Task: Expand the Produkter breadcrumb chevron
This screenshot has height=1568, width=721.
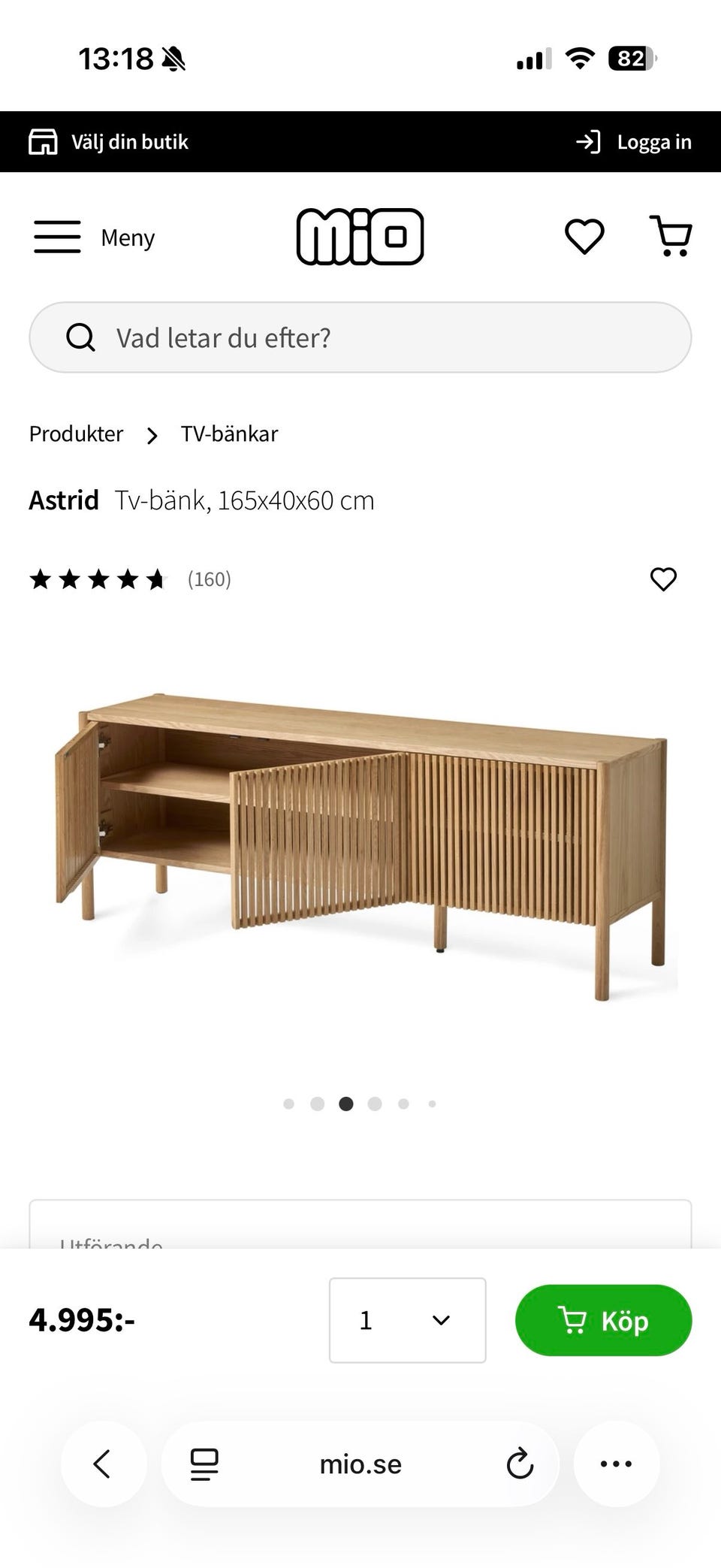Action: tap(152, 435)
